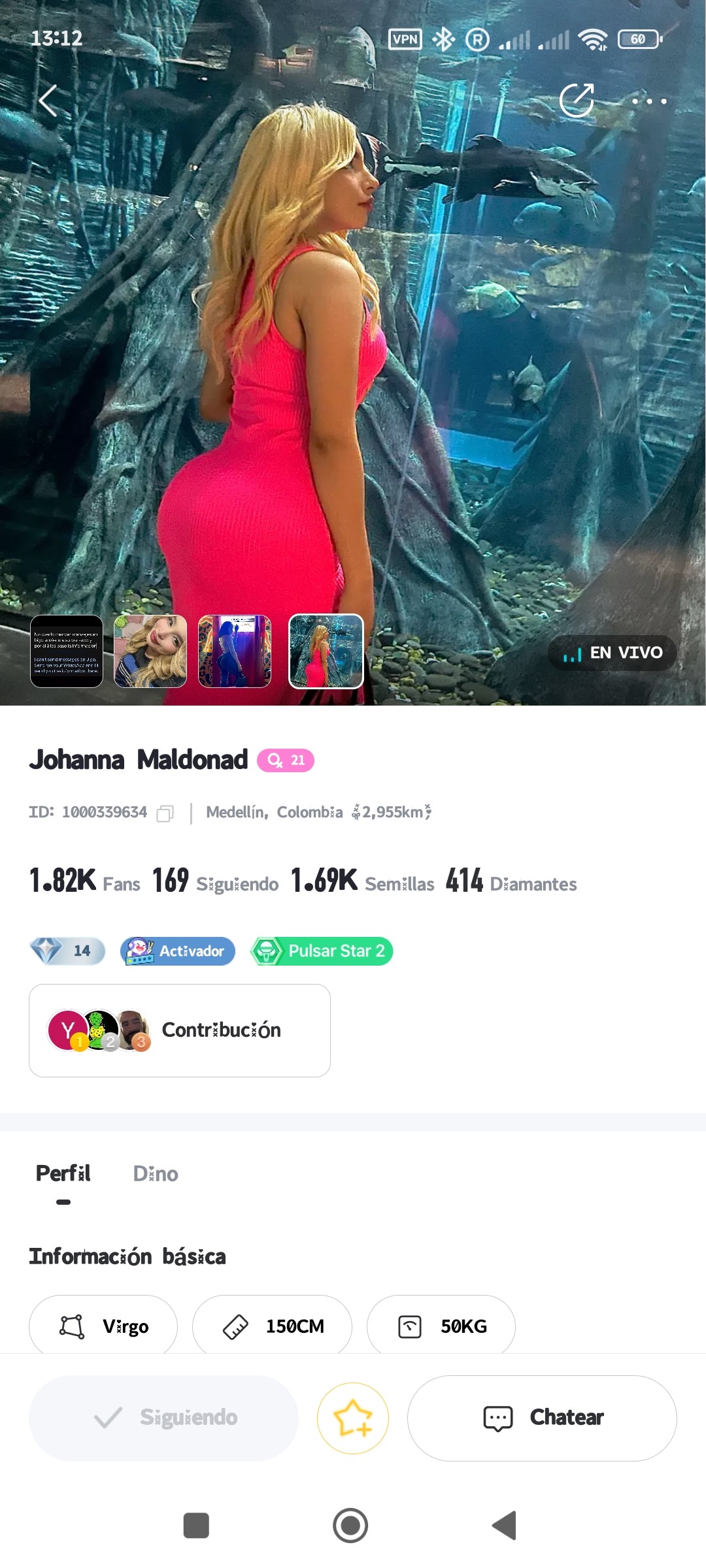Screen dimensions: 706x1568
Task: Show the blue outfit photo thumbnail
Action: point(235,651)
